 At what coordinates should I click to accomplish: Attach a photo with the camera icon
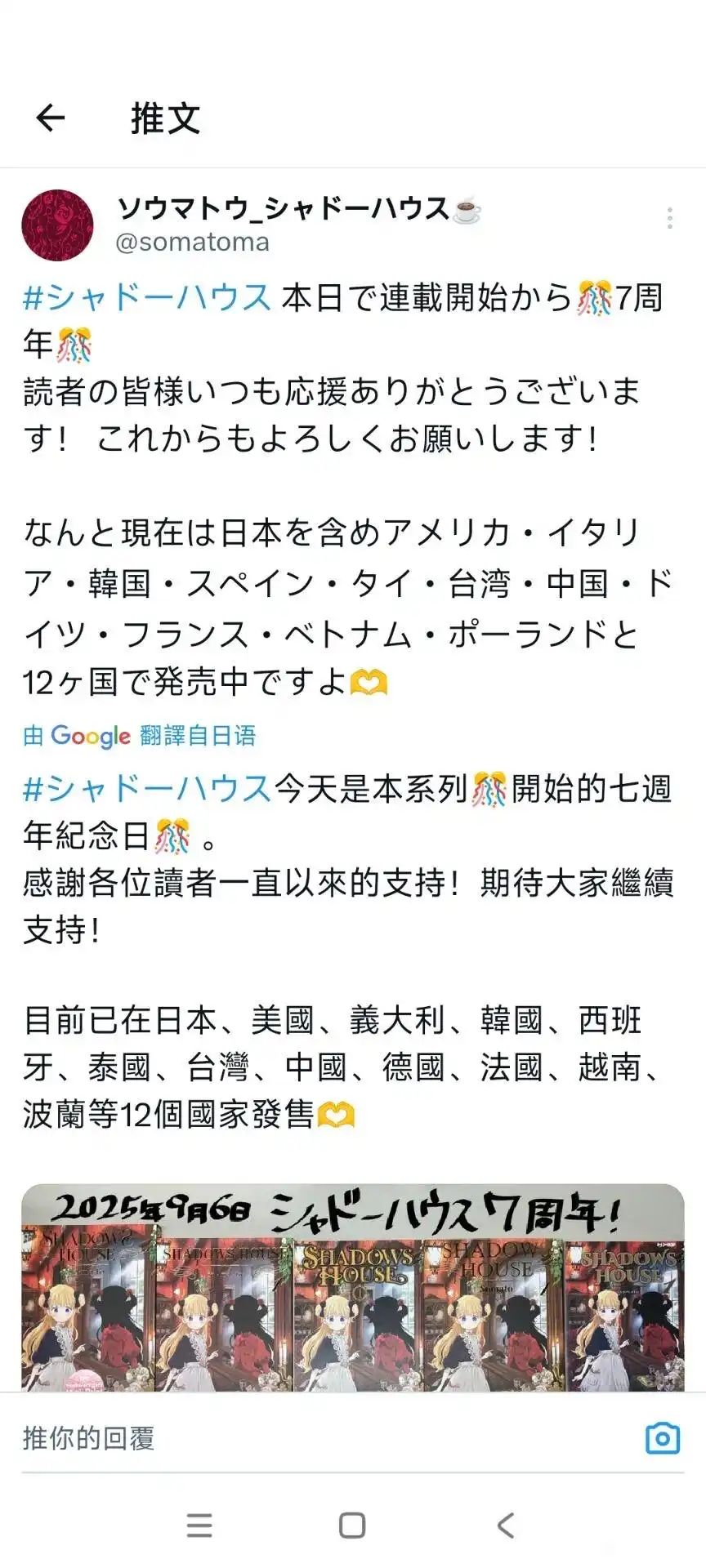click(662, 1438)
